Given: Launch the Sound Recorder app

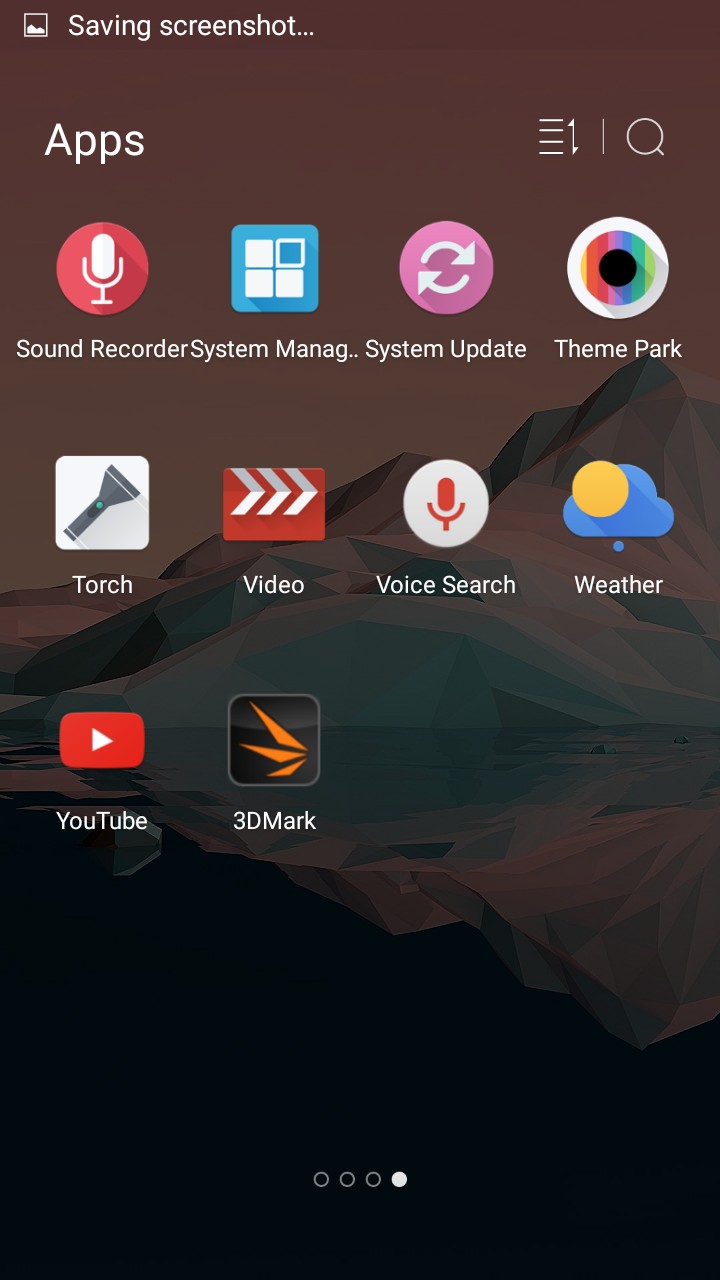Looking at the screenshot, I should click(x=102, y=269).
